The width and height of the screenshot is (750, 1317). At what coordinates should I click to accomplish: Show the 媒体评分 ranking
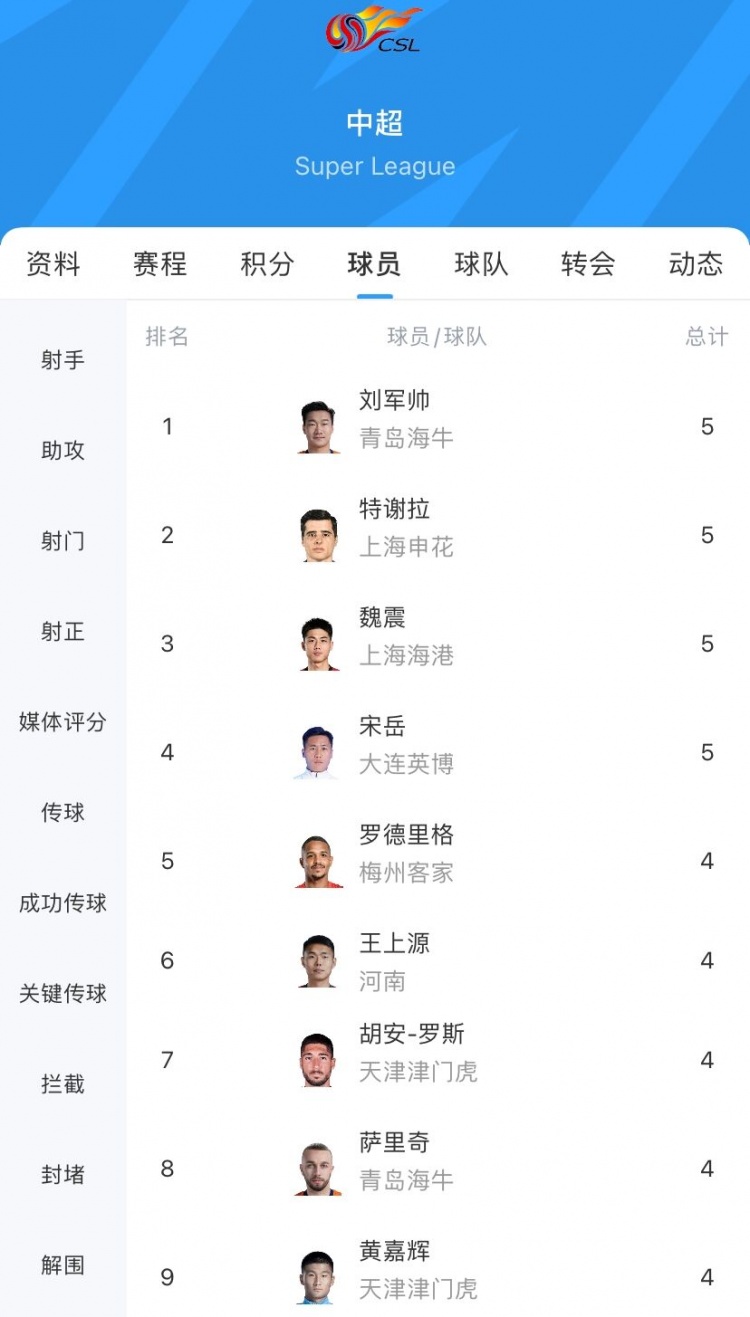[63, 722]
